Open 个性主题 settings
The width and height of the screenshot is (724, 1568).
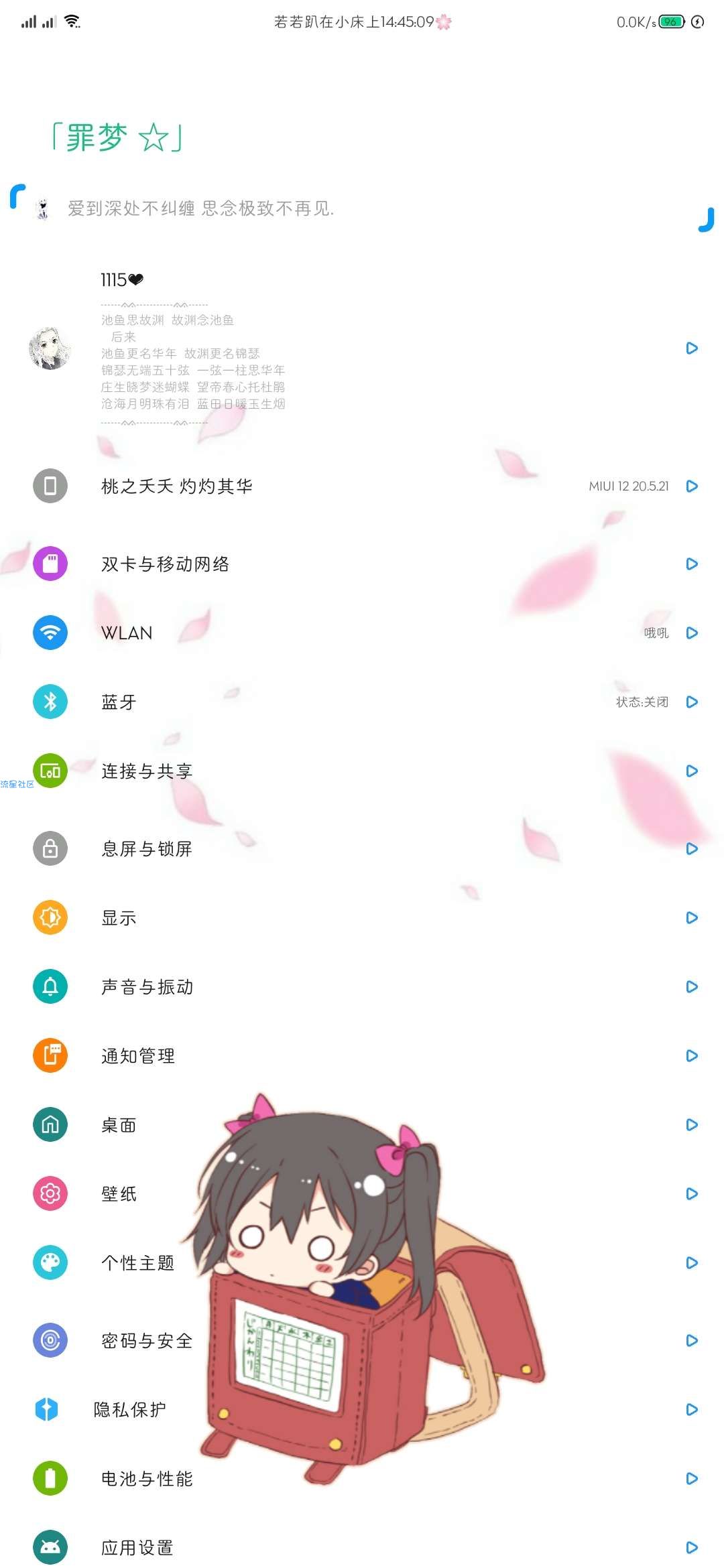[x=362, y=1262]
